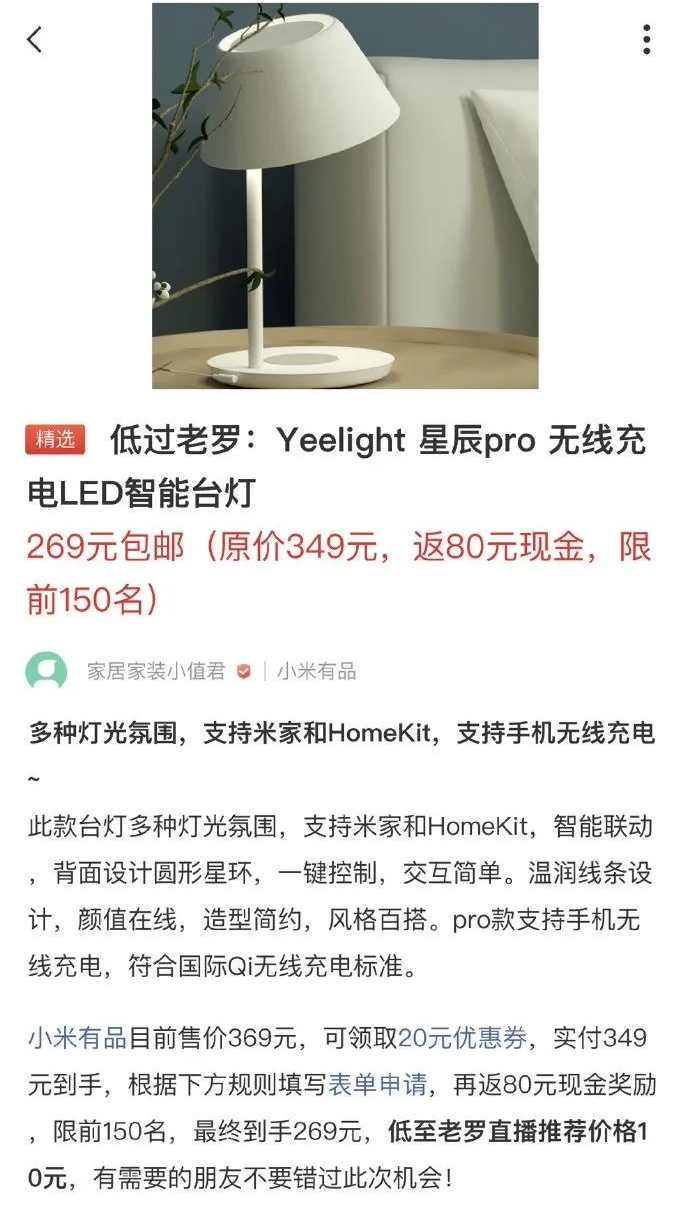Image resolution: width=684 pixels, height=1218 pixels.
Task: Open the 表单申请 form link
Action: (x=377, y=1085)
